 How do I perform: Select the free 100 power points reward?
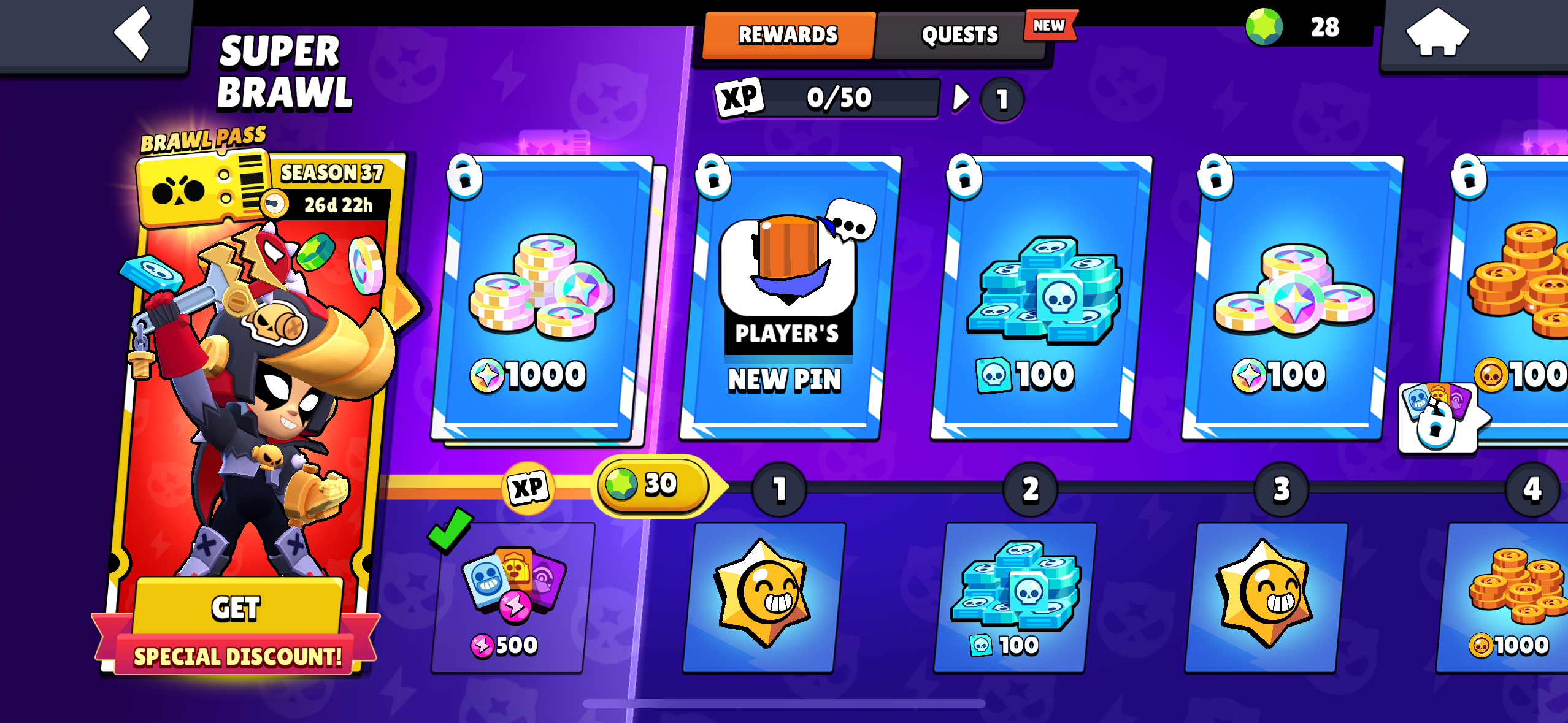pos(1015,598)
